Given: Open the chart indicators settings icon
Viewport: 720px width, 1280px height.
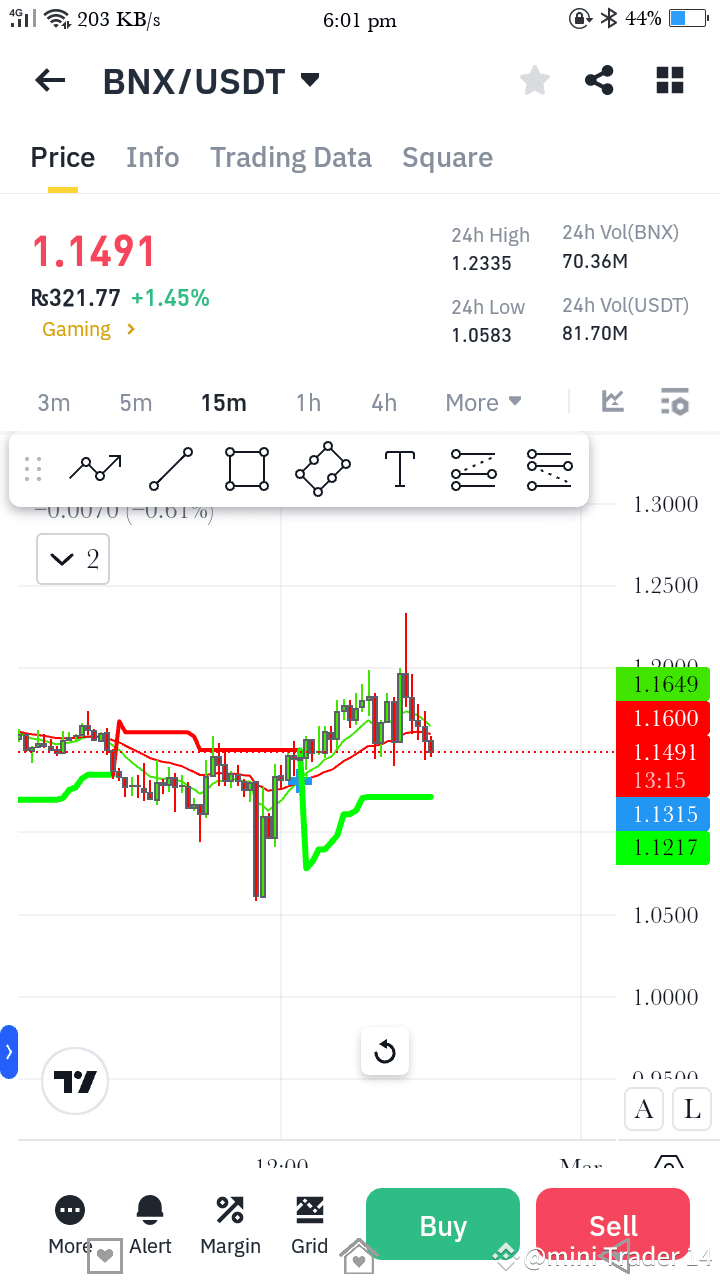Looking at the screenshot, I should (675, 402).
